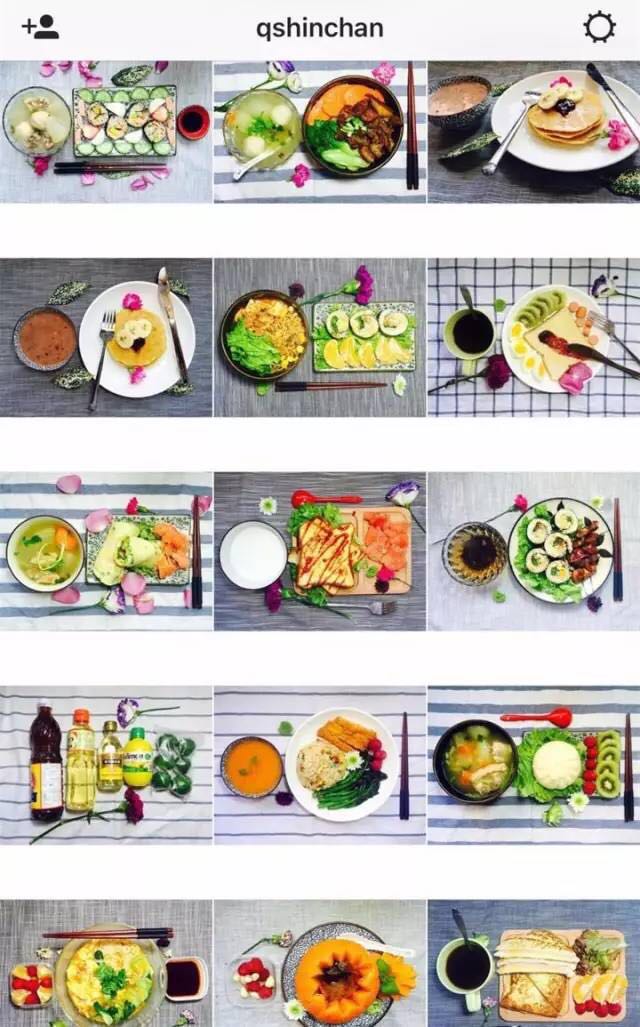Image resolution: width=640 pixels, height=1027 pixels.
Task: Open the omelette with chopsticks photo
Action: click(x=106, y=963)
